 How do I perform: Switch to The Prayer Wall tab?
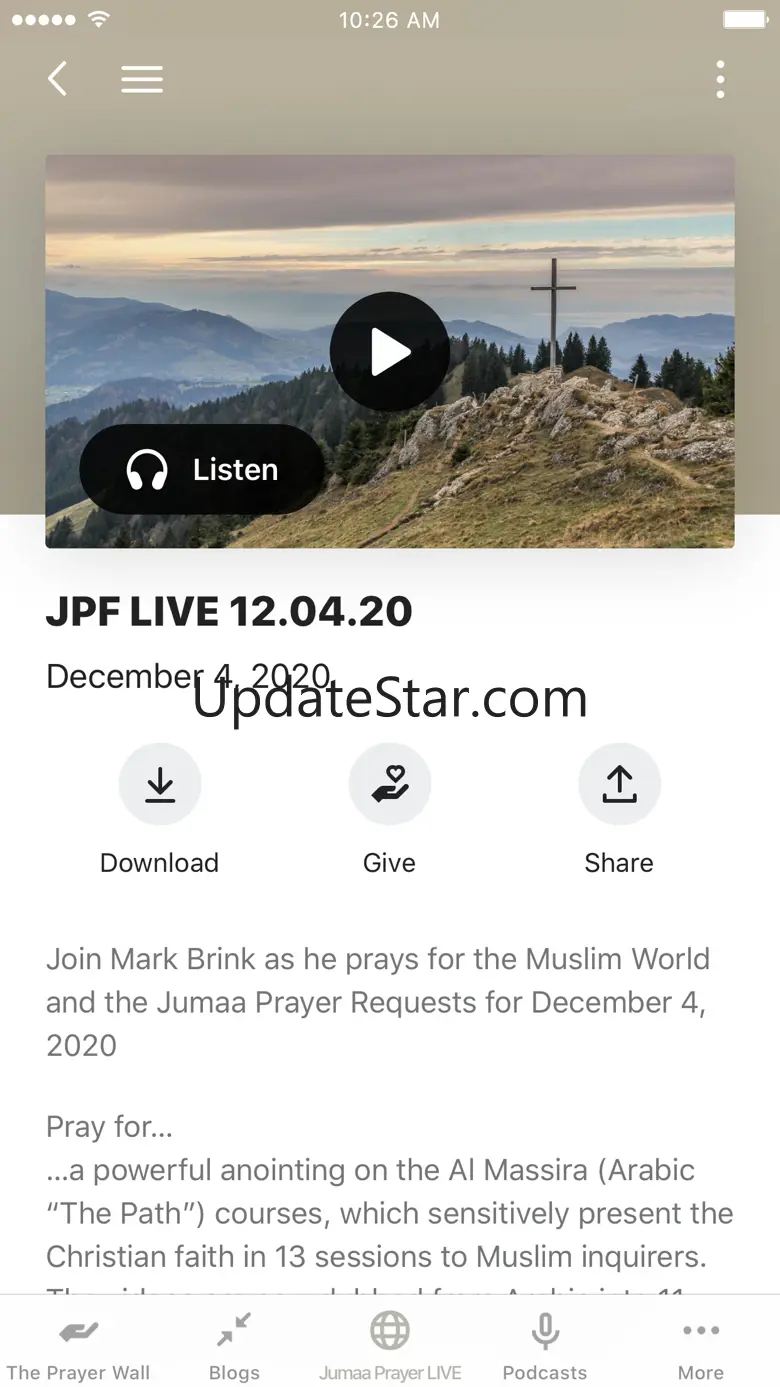[x=78, y=1346]
